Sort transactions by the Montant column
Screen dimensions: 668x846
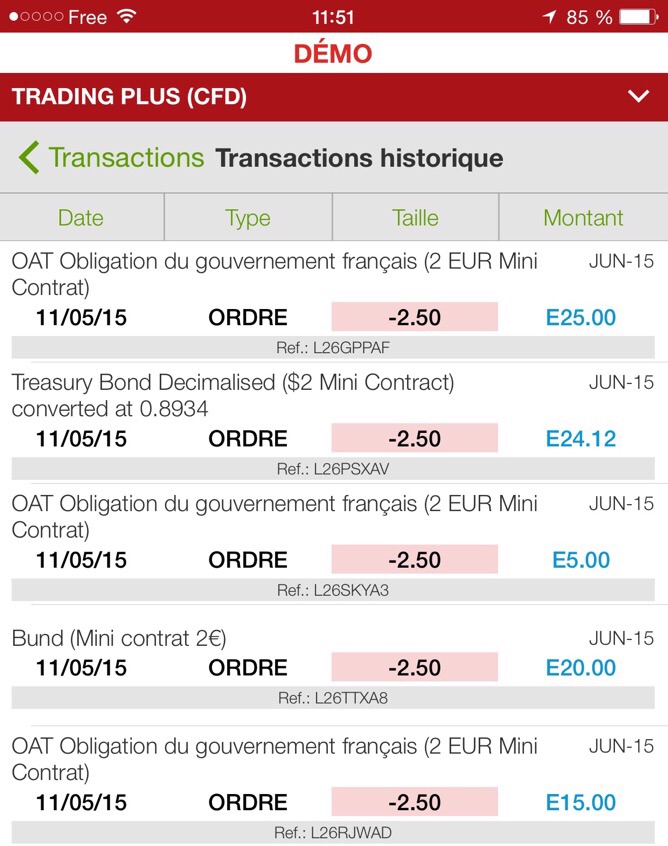click(583, 218)
